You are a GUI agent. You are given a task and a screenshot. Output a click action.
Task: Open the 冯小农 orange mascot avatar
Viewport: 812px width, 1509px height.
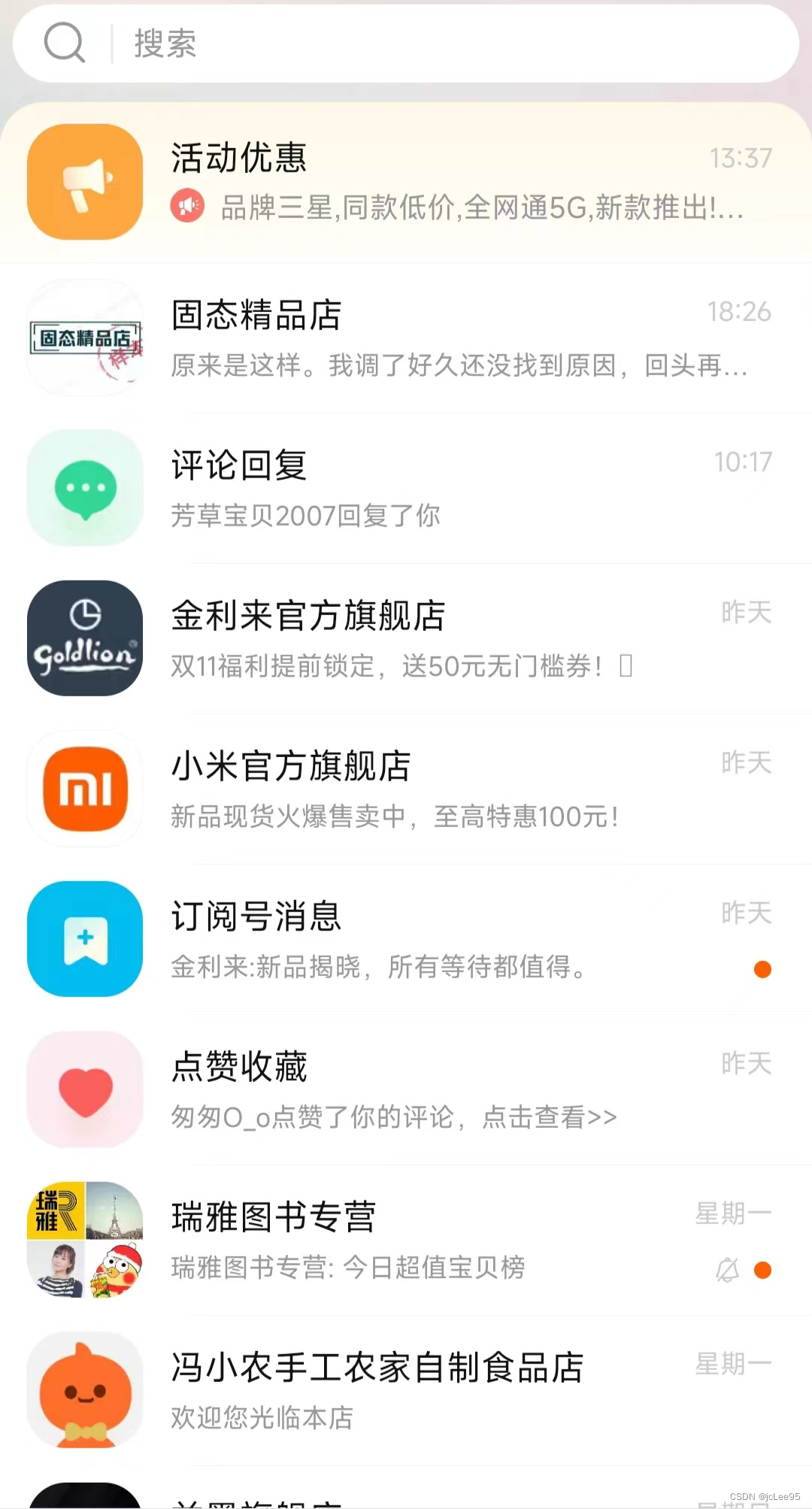tap(84, 1392)
